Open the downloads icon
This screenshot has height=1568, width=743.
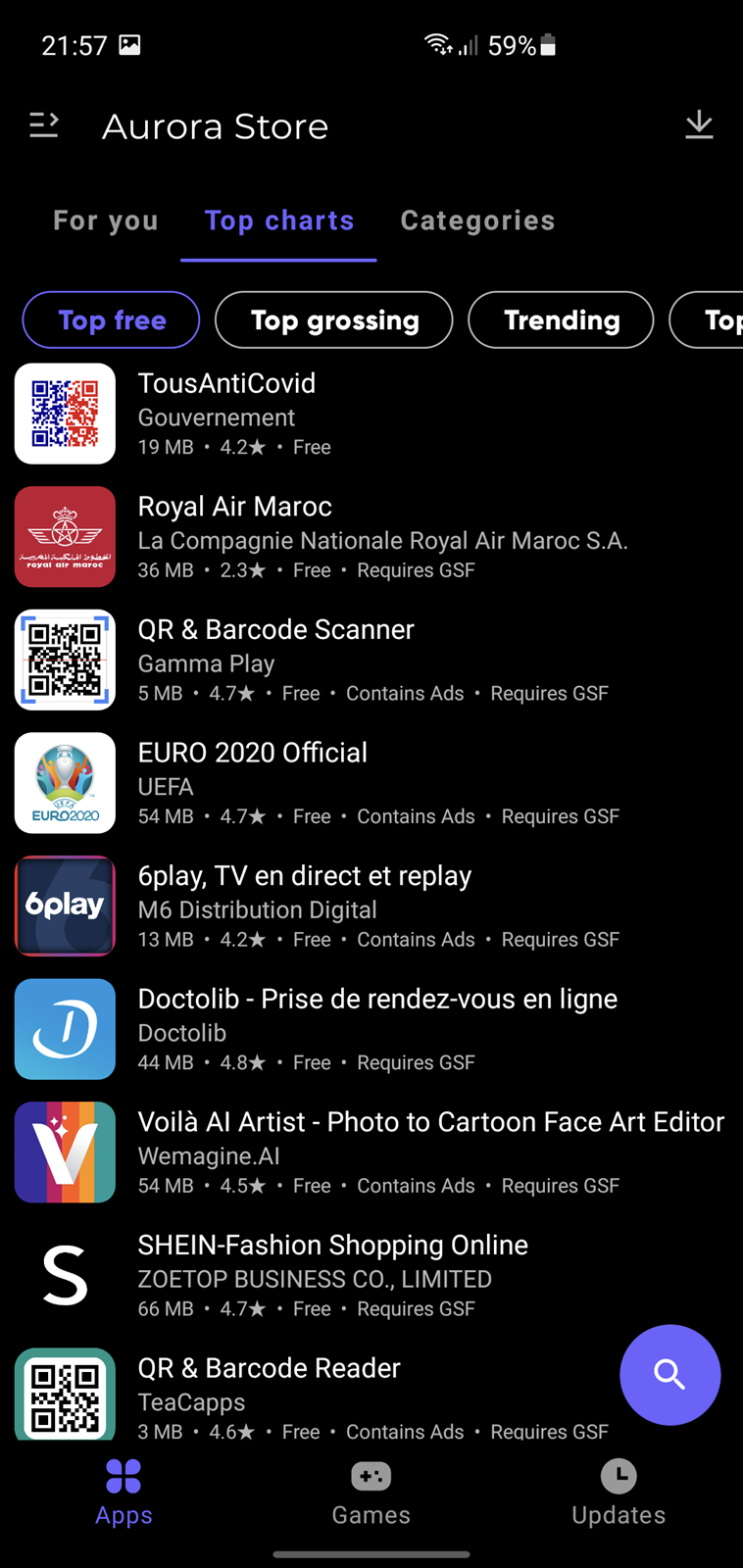(x=699, y=125)
